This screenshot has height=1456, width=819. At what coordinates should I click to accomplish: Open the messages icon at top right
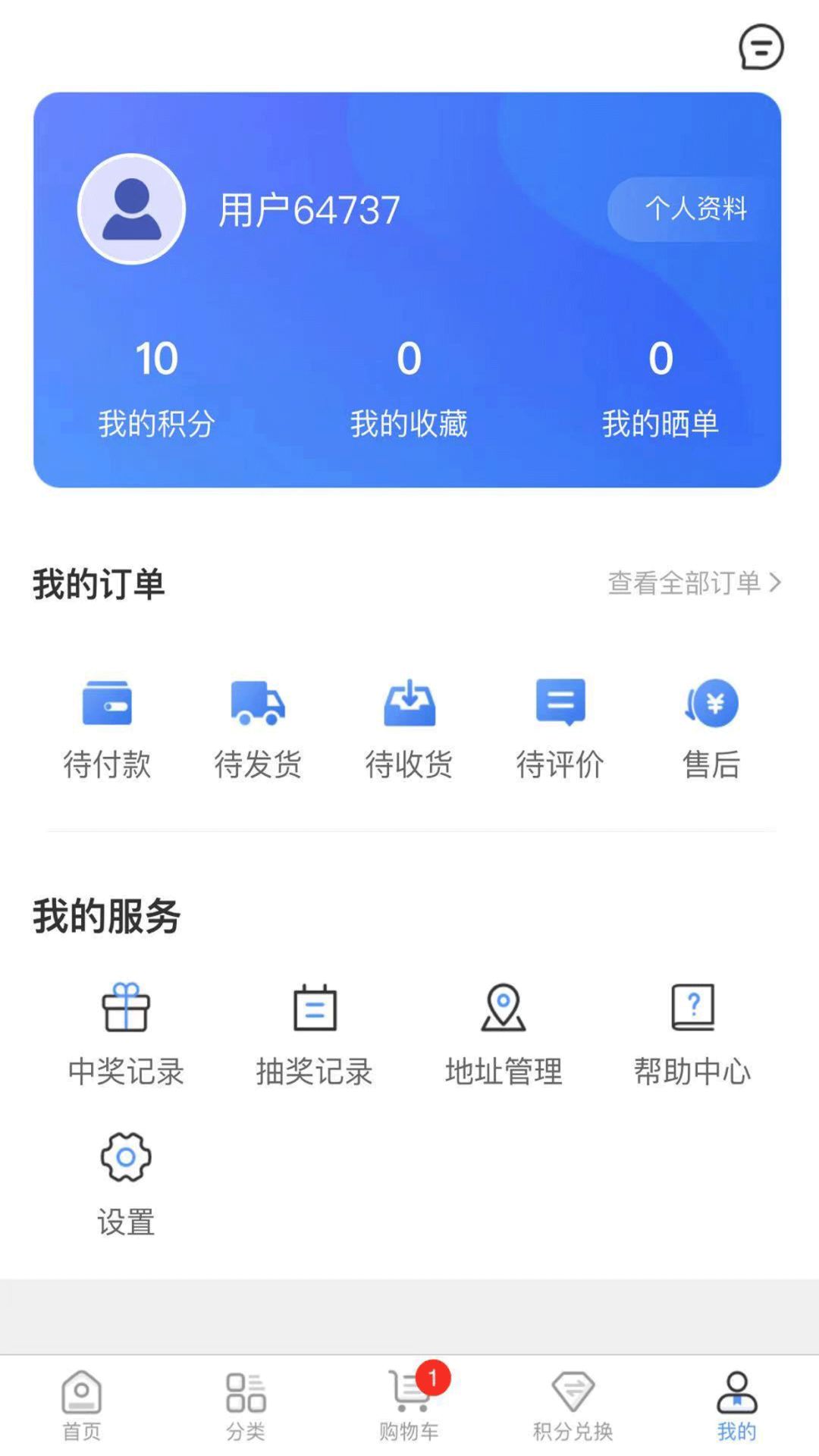761,47
